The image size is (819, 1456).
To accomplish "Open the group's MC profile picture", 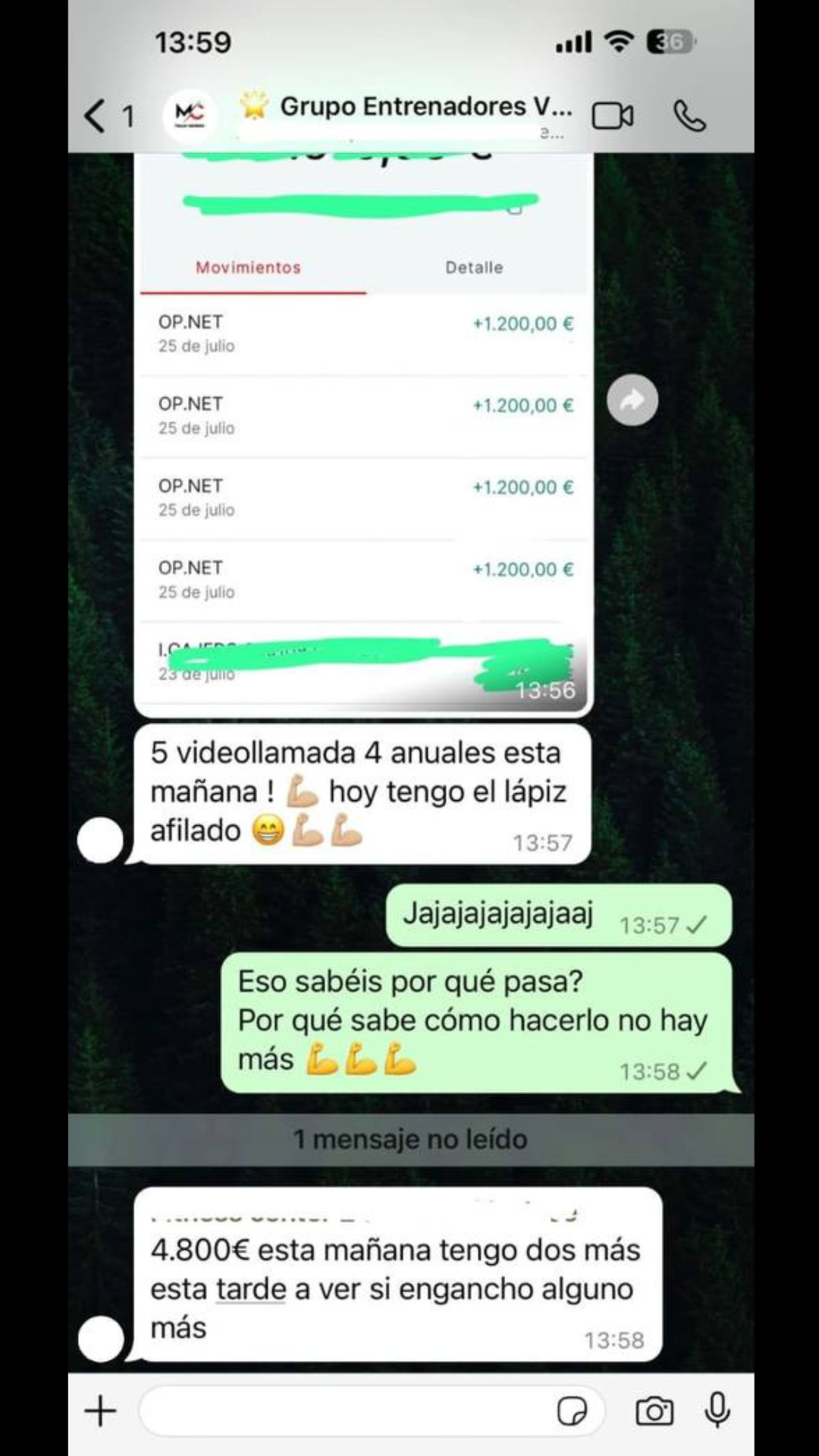I will pyautogui.click(x=190, y=115).
